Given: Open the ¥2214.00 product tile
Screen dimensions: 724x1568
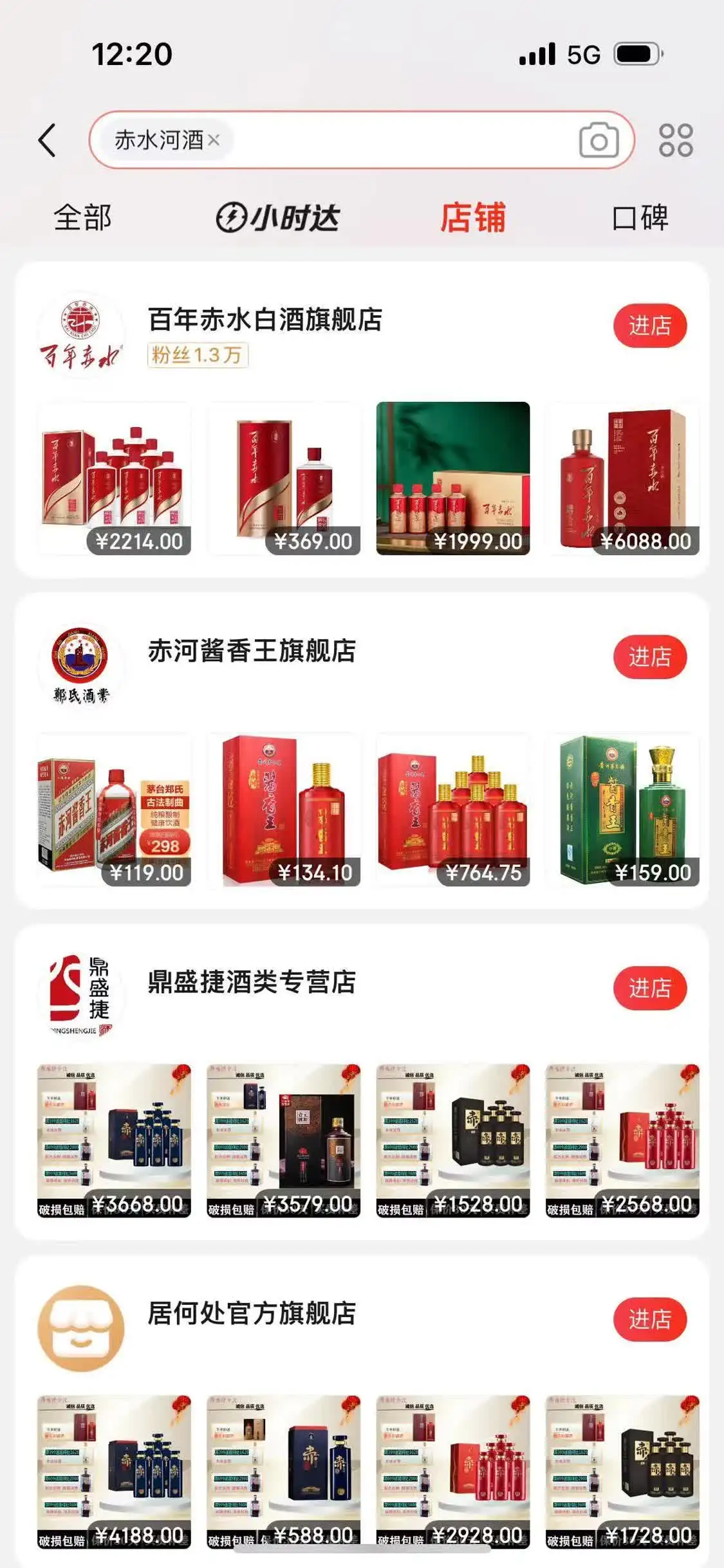Looking at the screenshot, I should coord(114,478).
